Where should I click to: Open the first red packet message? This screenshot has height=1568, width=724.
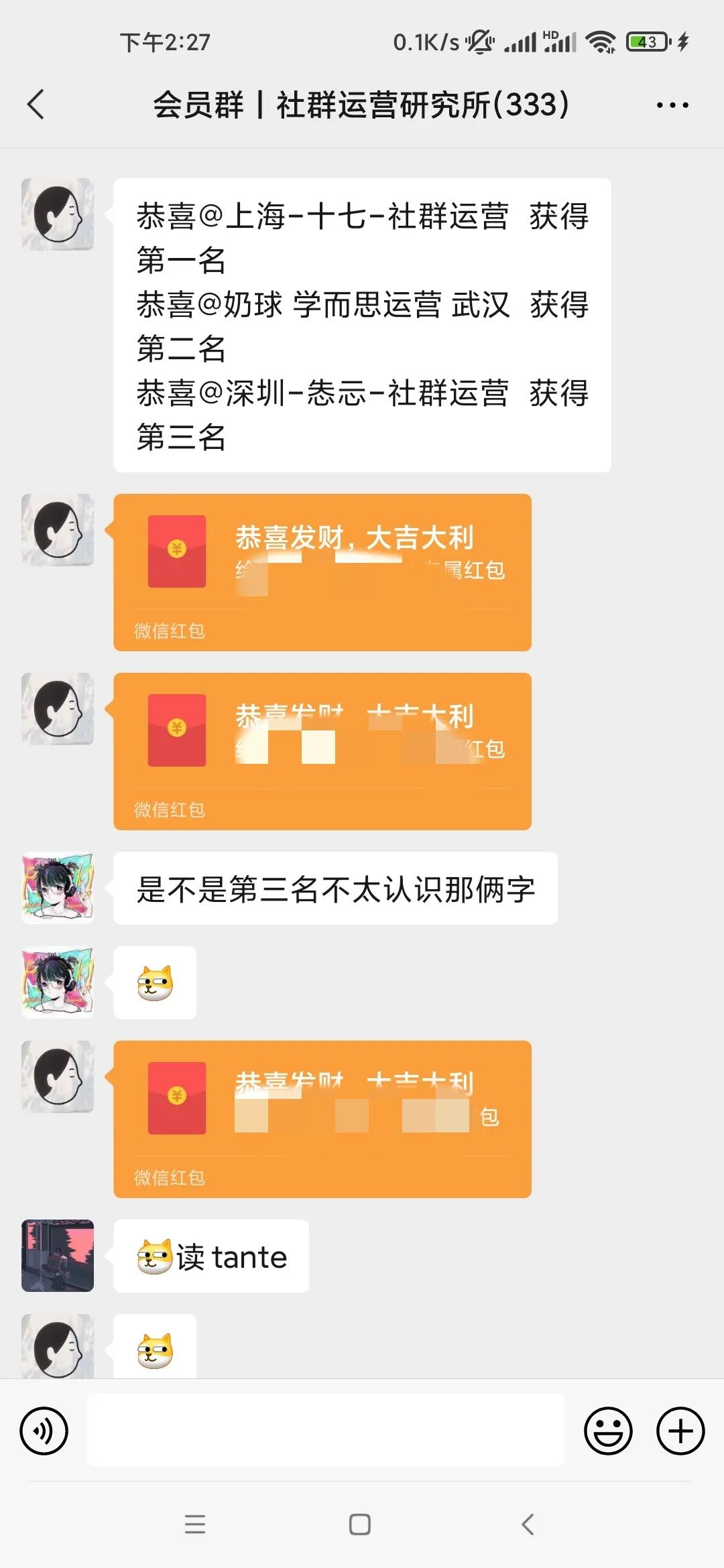coord(322,572)
